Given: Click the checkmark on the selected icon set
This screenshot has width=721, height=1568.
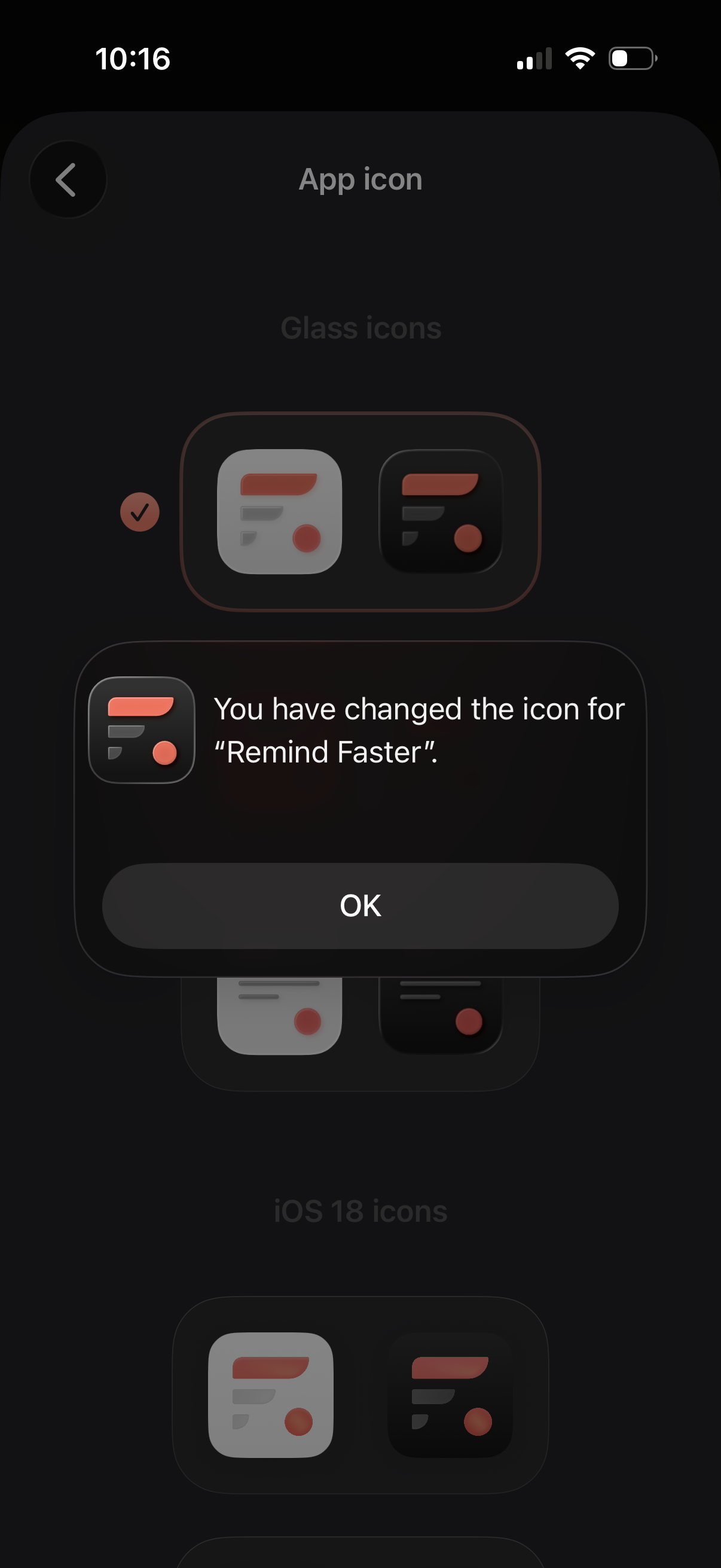Looking at the screenshot, I should point(139,513).
